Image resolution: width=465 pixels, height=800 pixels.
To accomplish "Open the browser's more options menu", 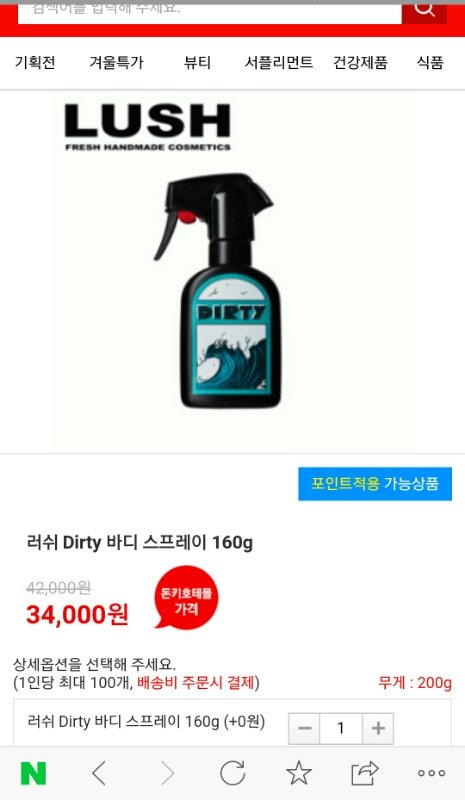I will pos(431,773).
